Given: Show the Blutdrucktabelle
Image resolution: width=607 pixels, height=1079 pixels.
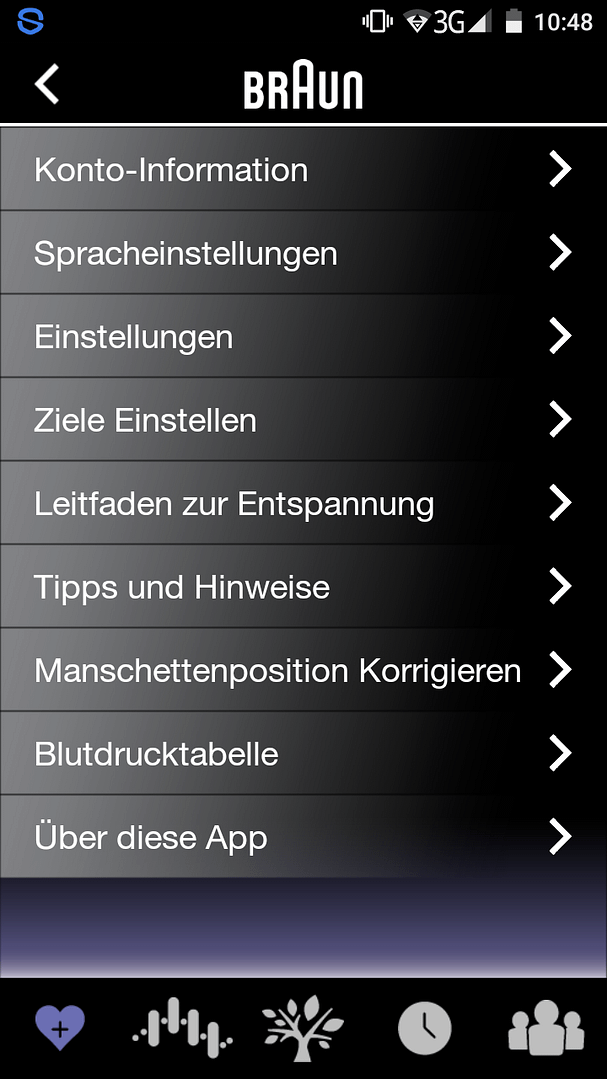Looking at the screenshot, I should click(x=304, y=754).
